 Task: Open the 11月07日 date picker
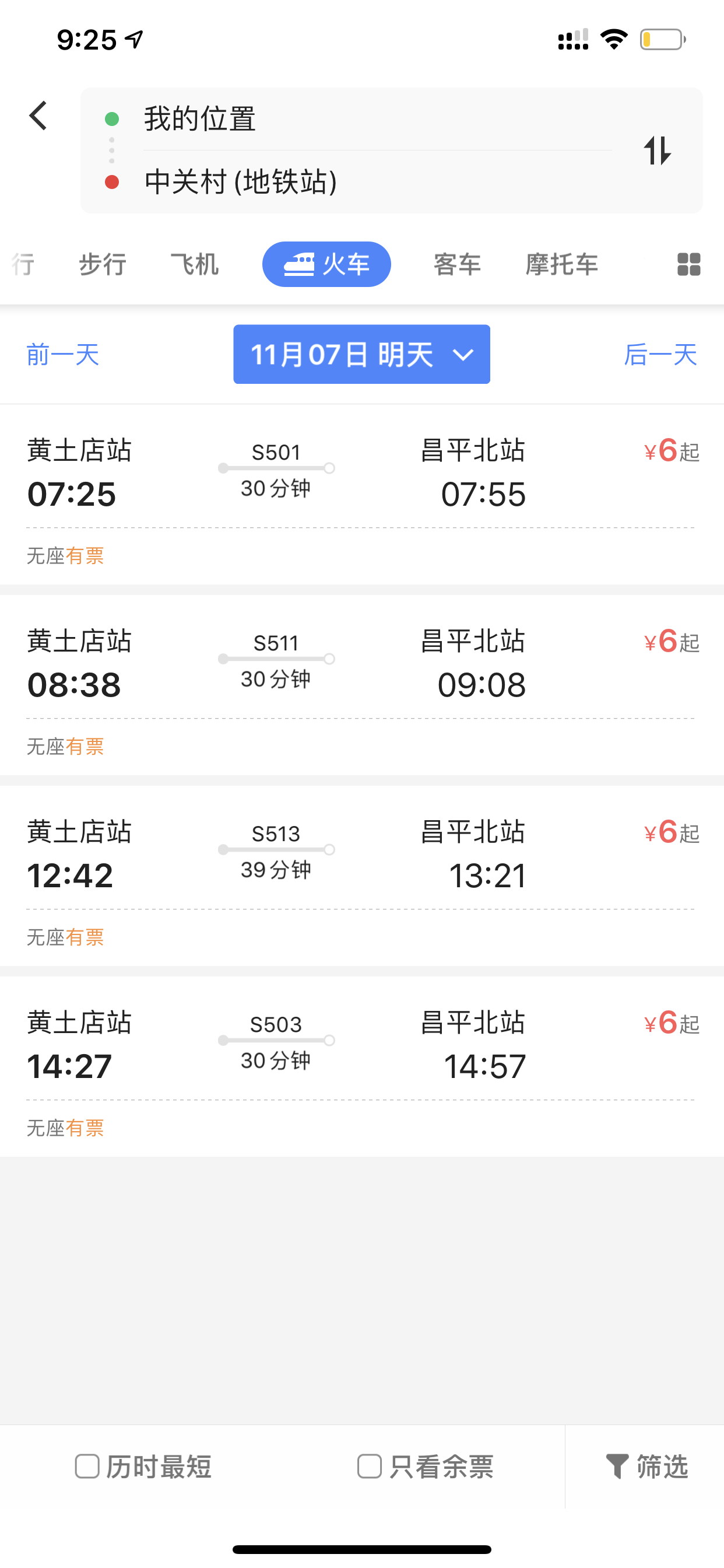362,354
